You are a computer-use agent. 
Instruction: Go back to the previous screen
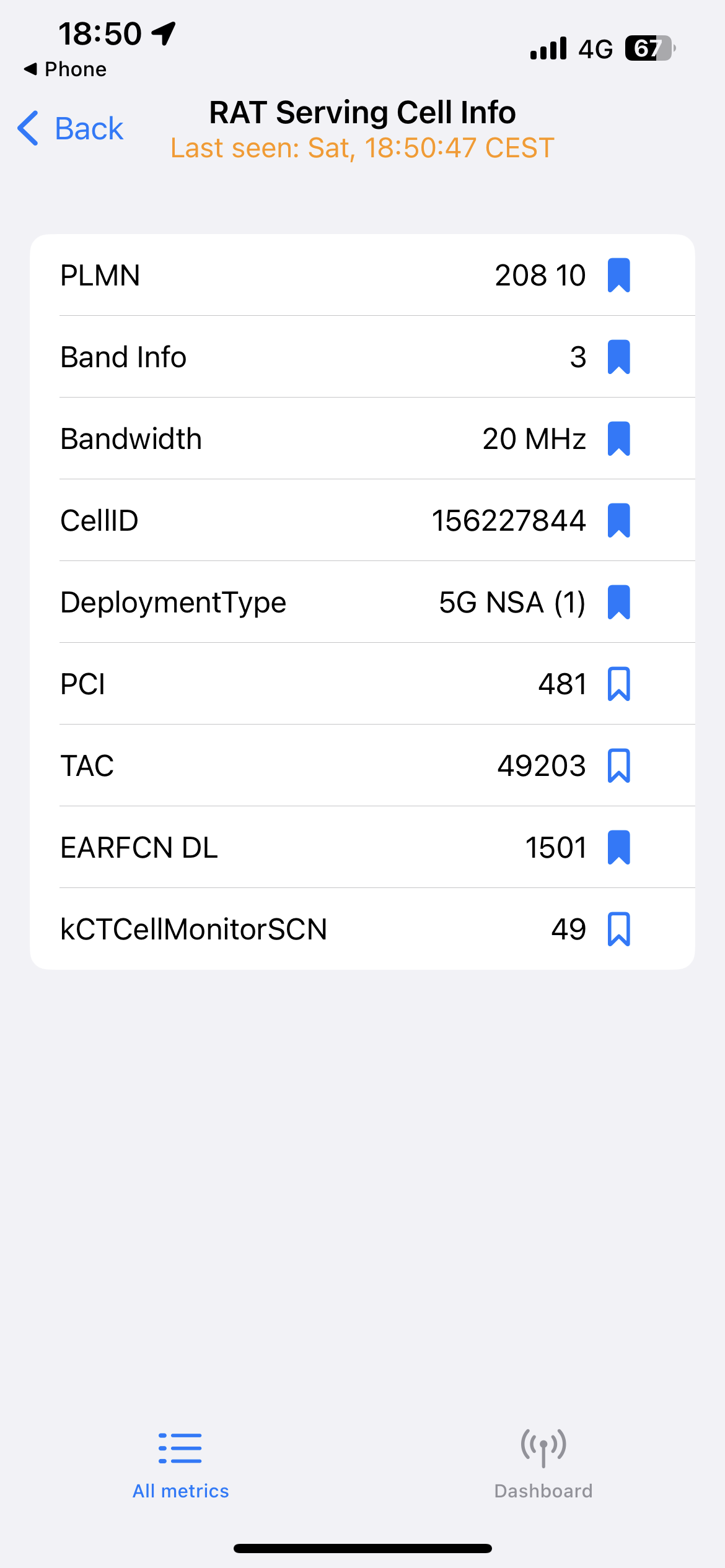[x=70, y=129]
